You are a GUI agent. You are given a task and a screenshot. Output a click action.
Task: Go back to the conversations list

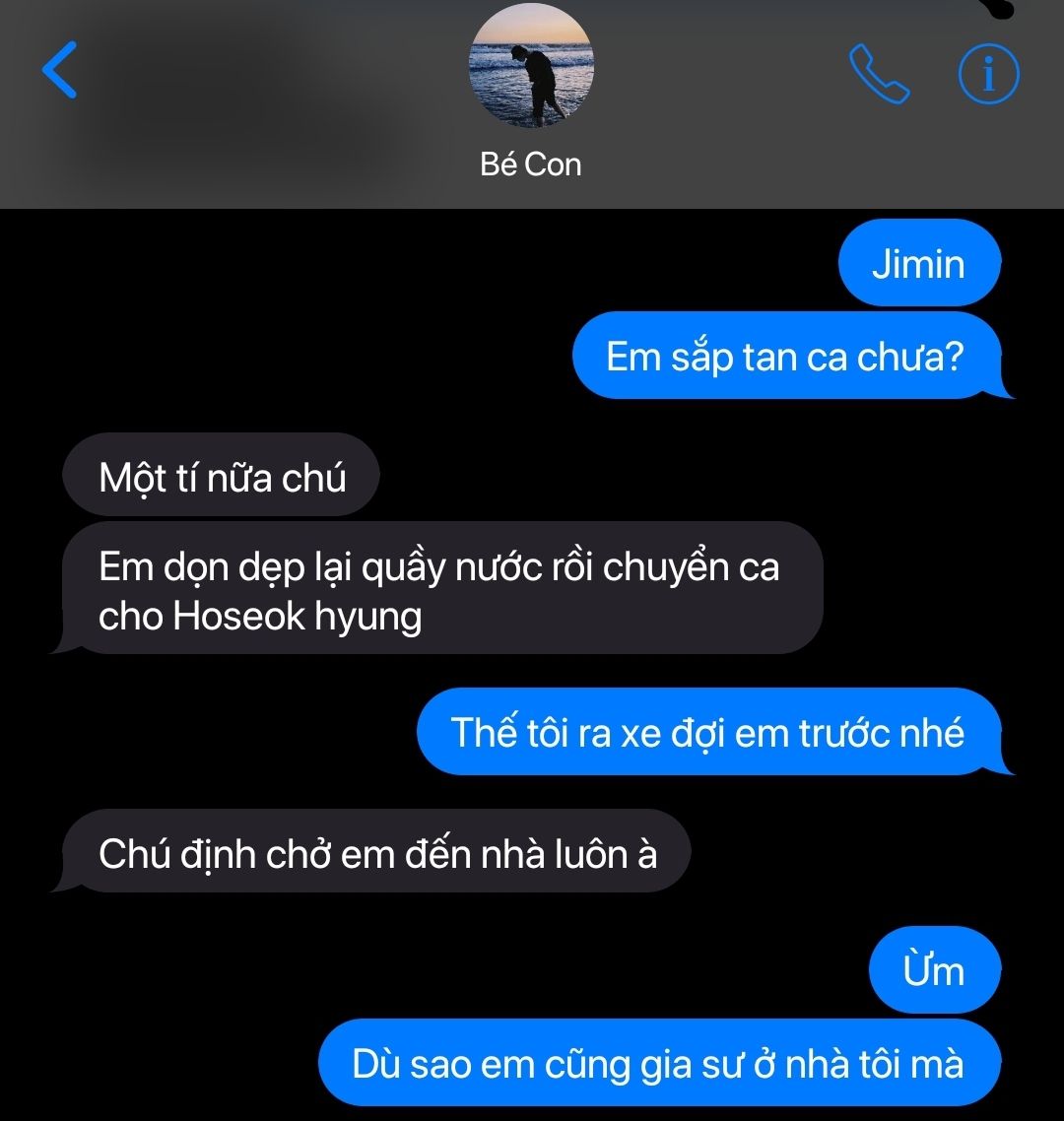[60, 71]
